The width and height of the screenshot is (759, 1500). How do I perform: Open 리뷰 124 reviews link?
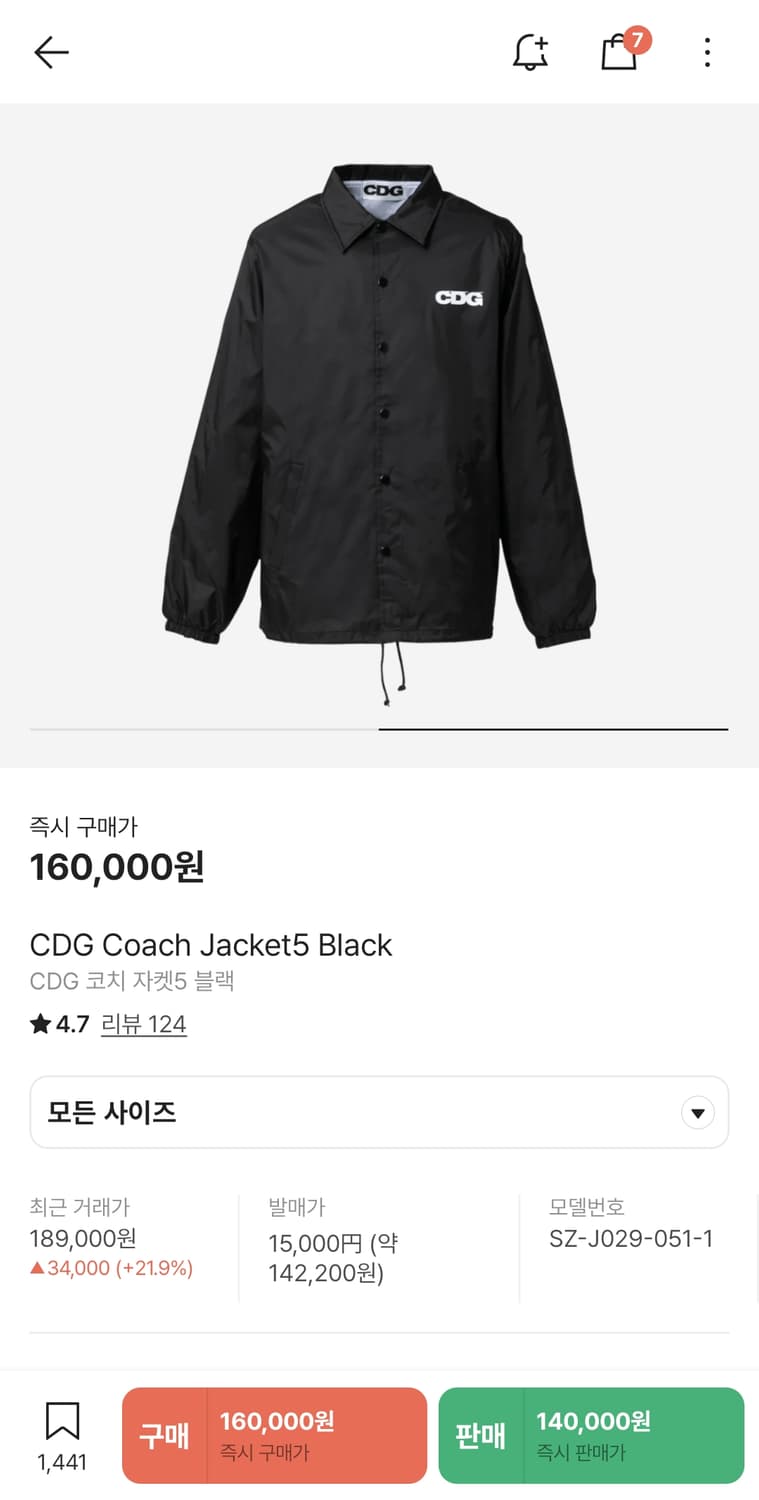(x=143, y=1024)
